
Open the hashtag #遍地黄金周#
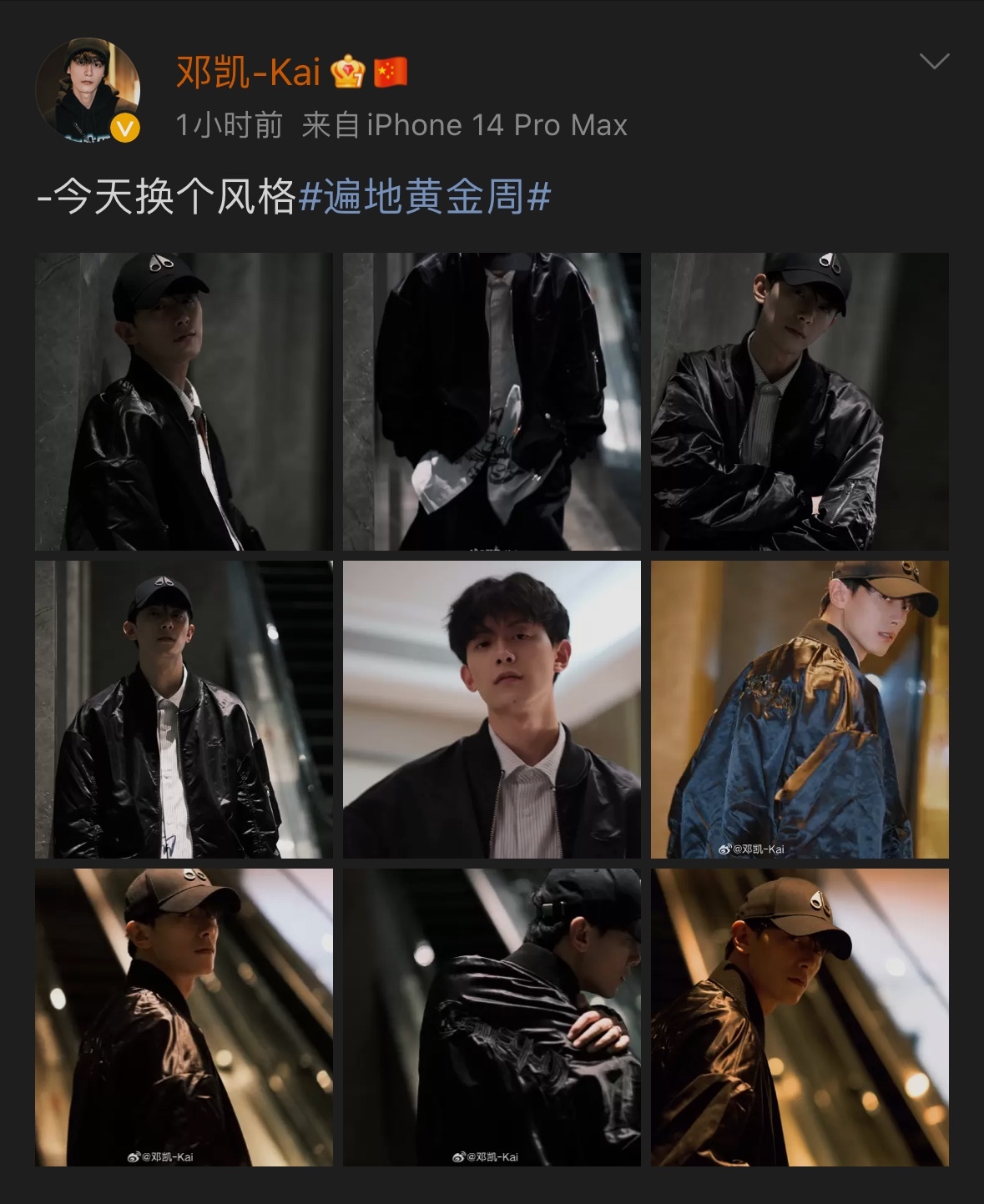point(424,198)
